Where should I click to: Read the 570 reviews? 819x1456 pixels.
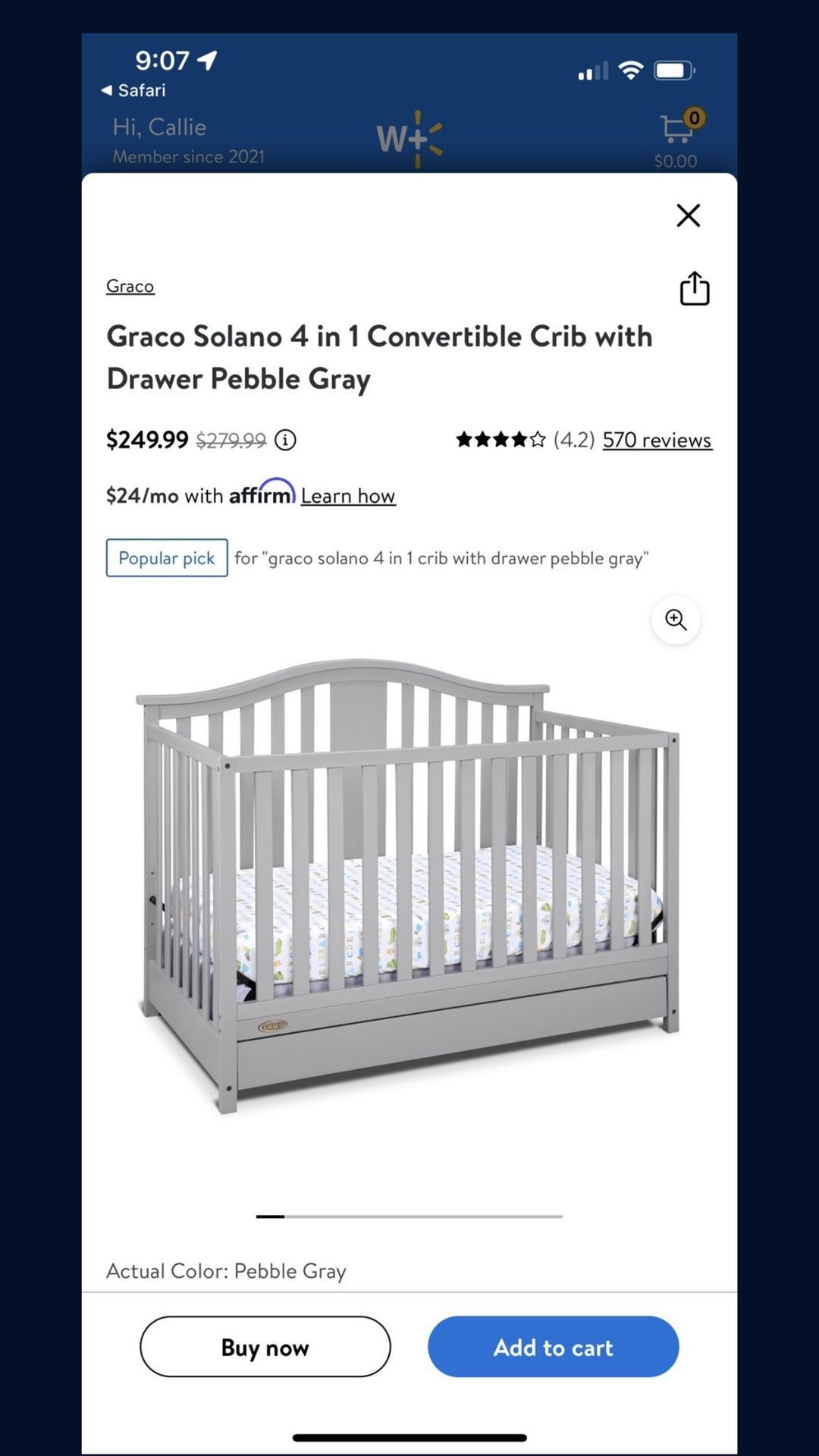(657, 440)
